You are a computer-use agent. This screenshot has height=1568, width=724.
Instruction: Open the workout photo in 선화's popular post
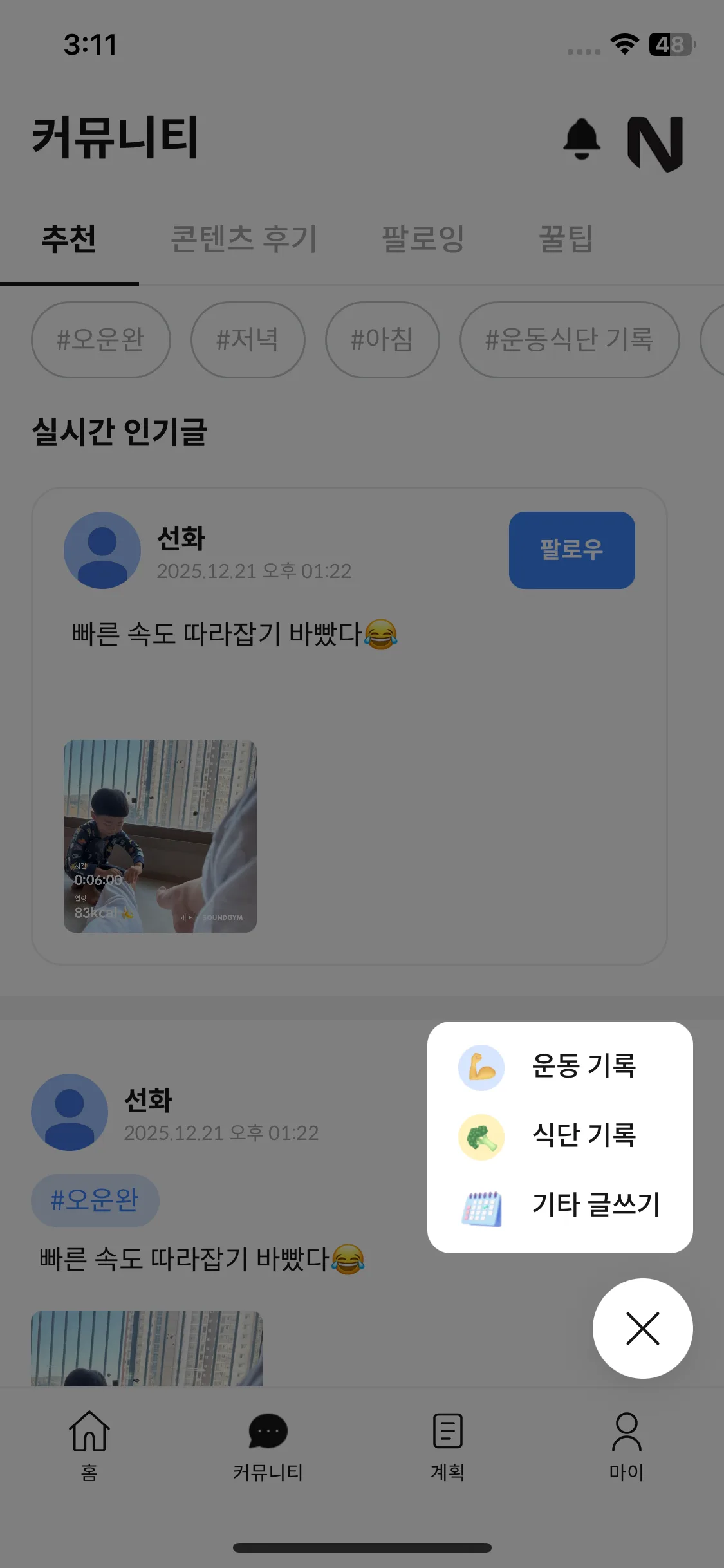160,836
